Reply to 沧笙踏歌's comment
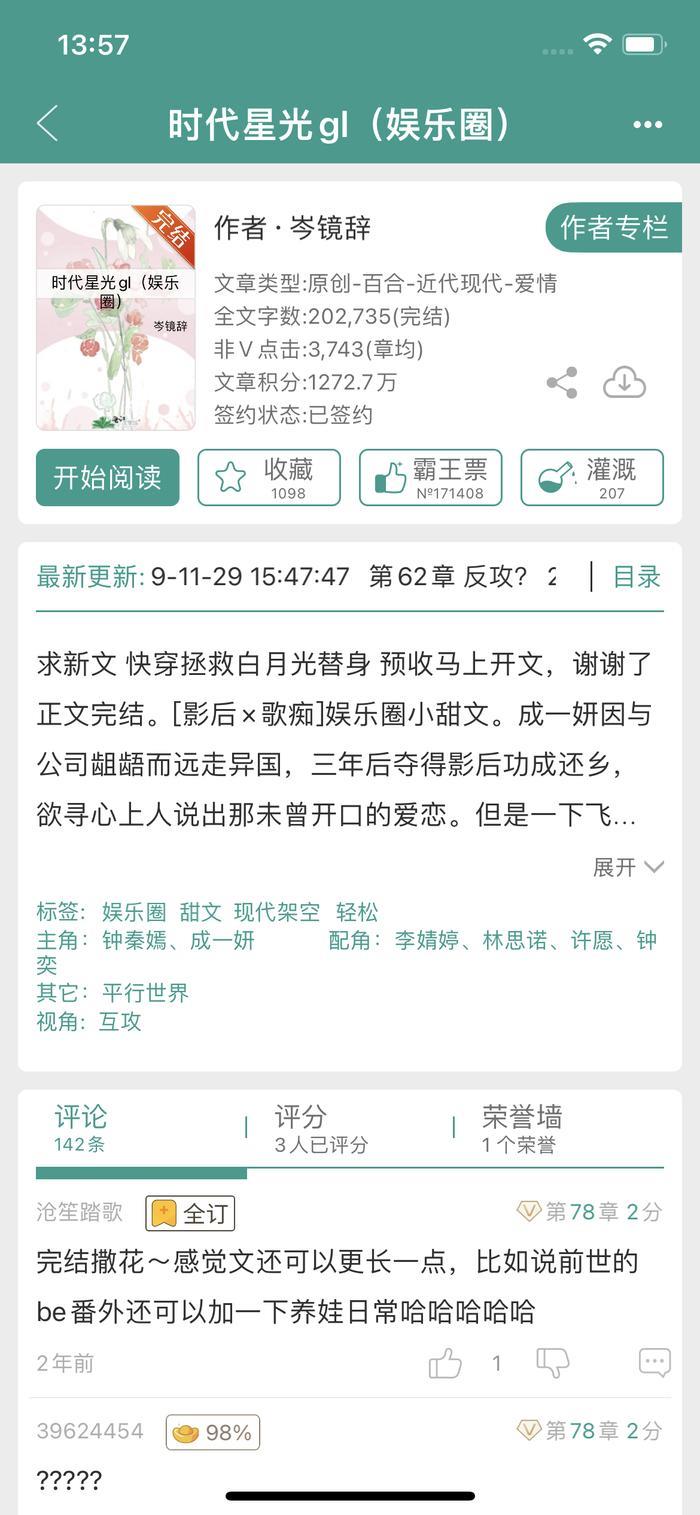700x1515 pixels. [x=654, y=1363]
